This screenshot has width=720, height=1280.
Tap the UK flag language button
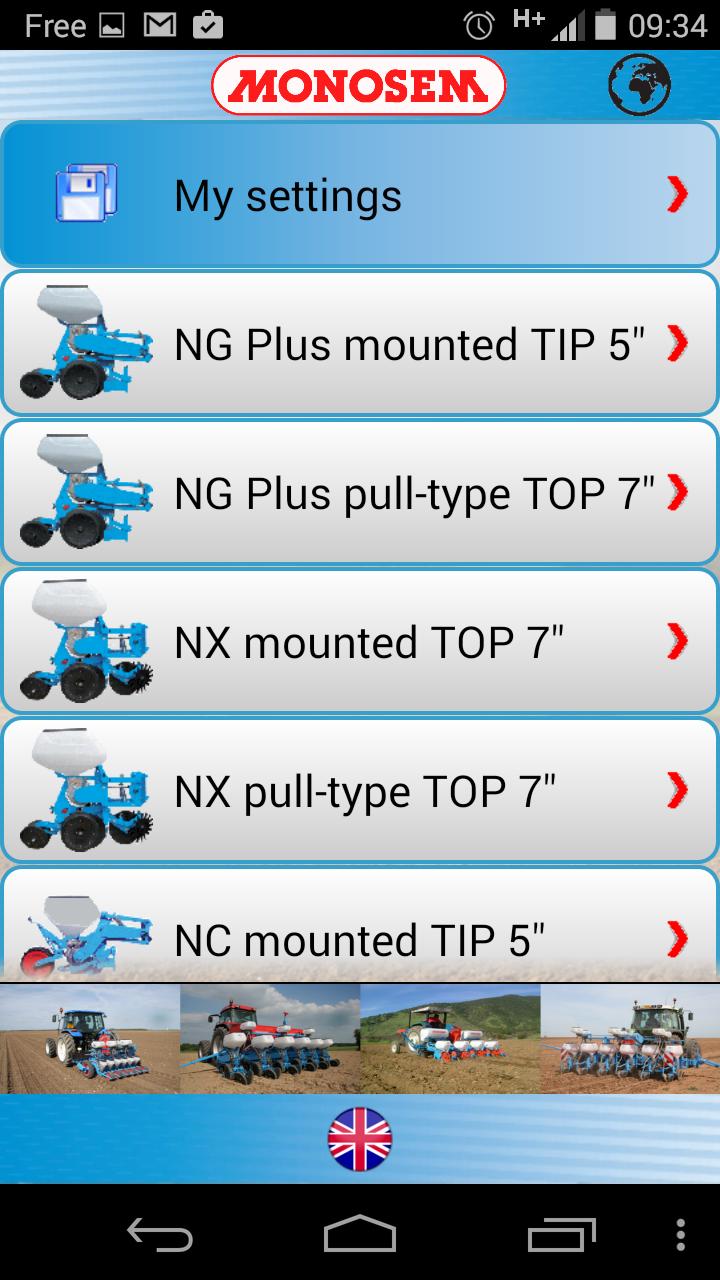[x=360, y=1139]
